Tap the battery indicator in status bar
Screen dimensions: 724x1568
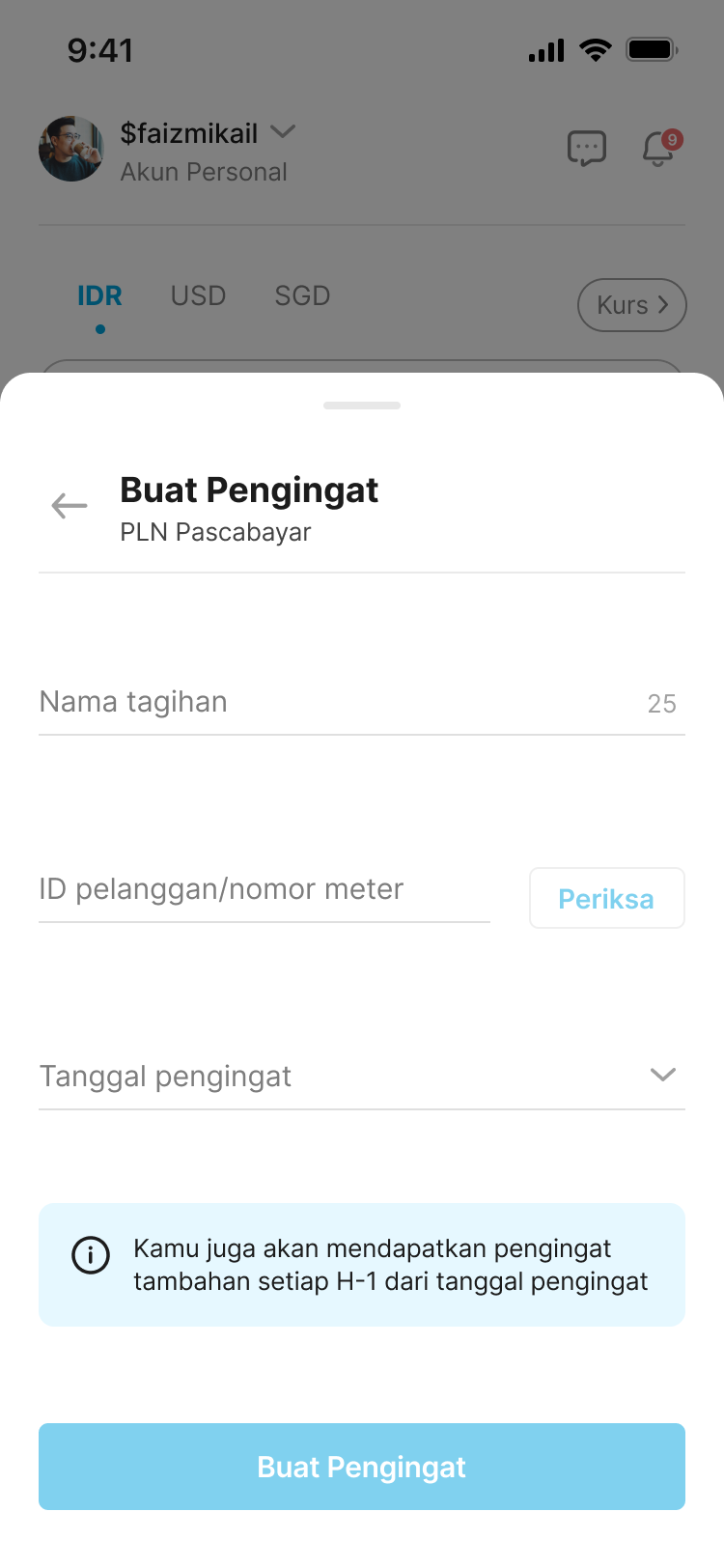(x=653, y=49)
